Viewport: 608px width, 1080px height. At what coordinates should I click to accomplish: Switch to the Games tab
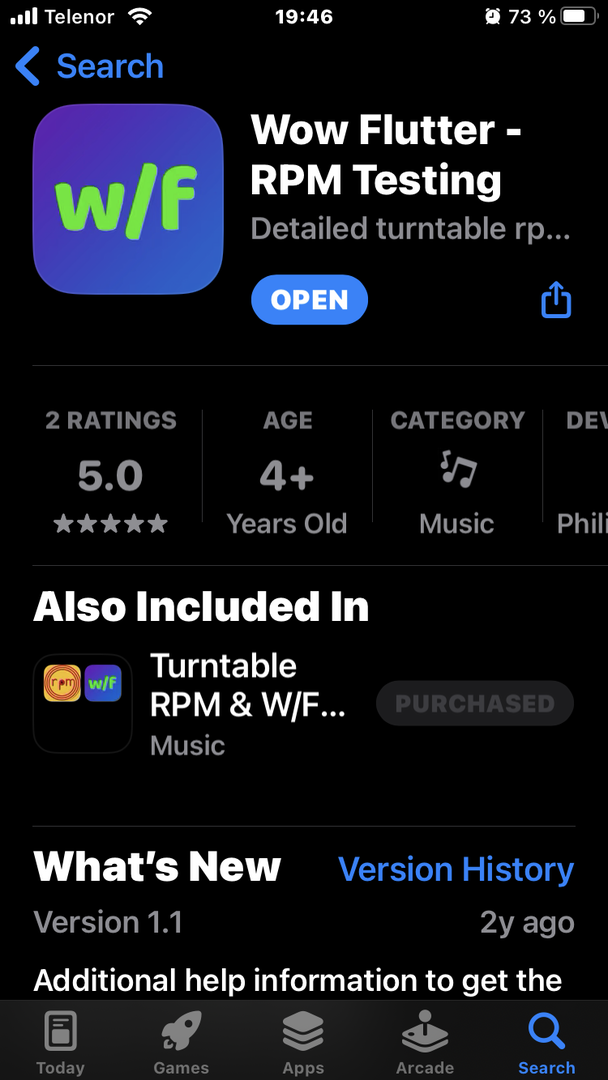[181, 1040]
